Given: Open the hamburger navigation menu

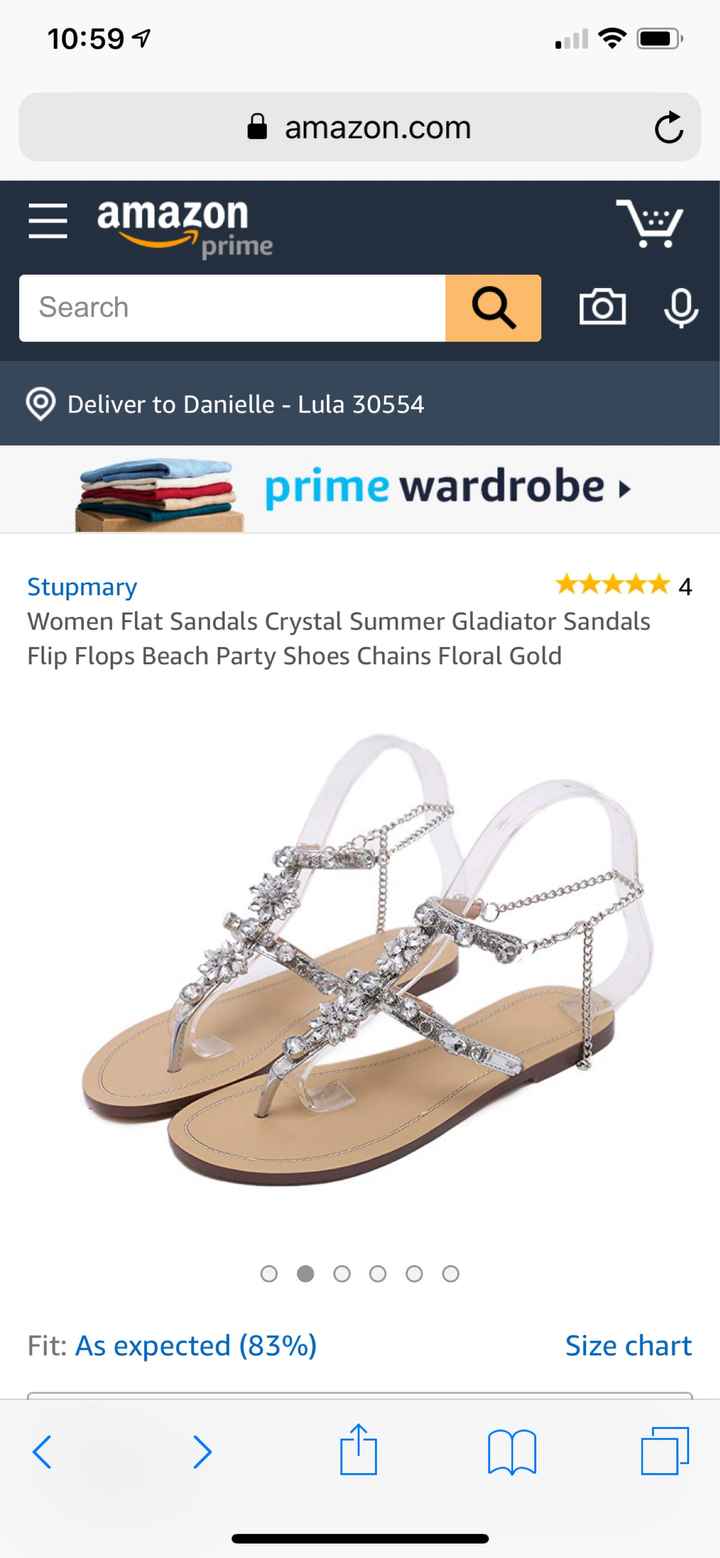Looking at the screenshot, I should point(47,221).
